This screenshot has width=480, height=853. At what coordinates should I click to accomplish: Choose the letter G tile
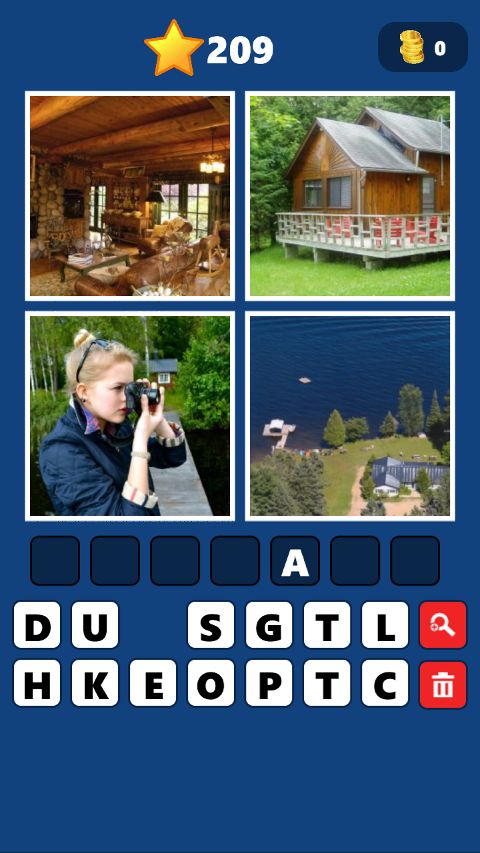(x=269, y=625)
